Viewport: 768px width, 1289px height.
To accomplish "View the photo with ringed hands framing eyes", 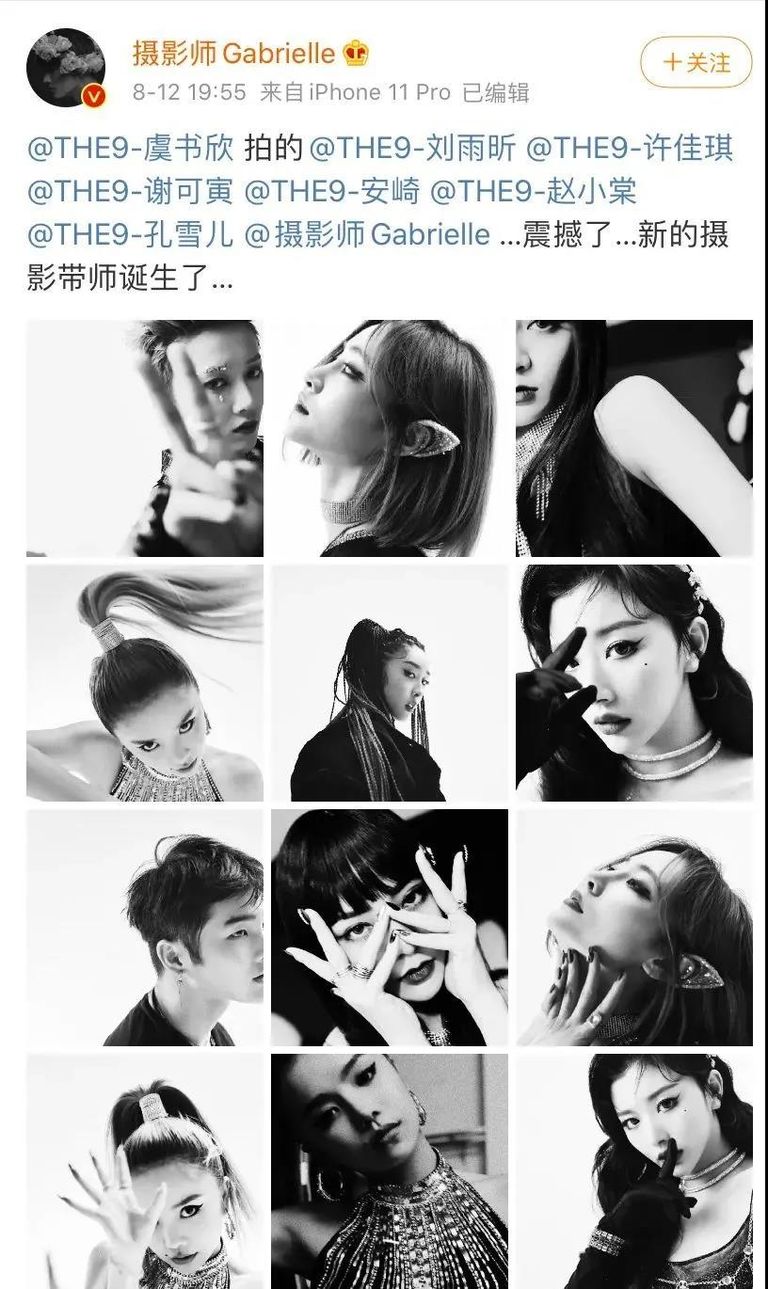I will [x=389, y=927].
